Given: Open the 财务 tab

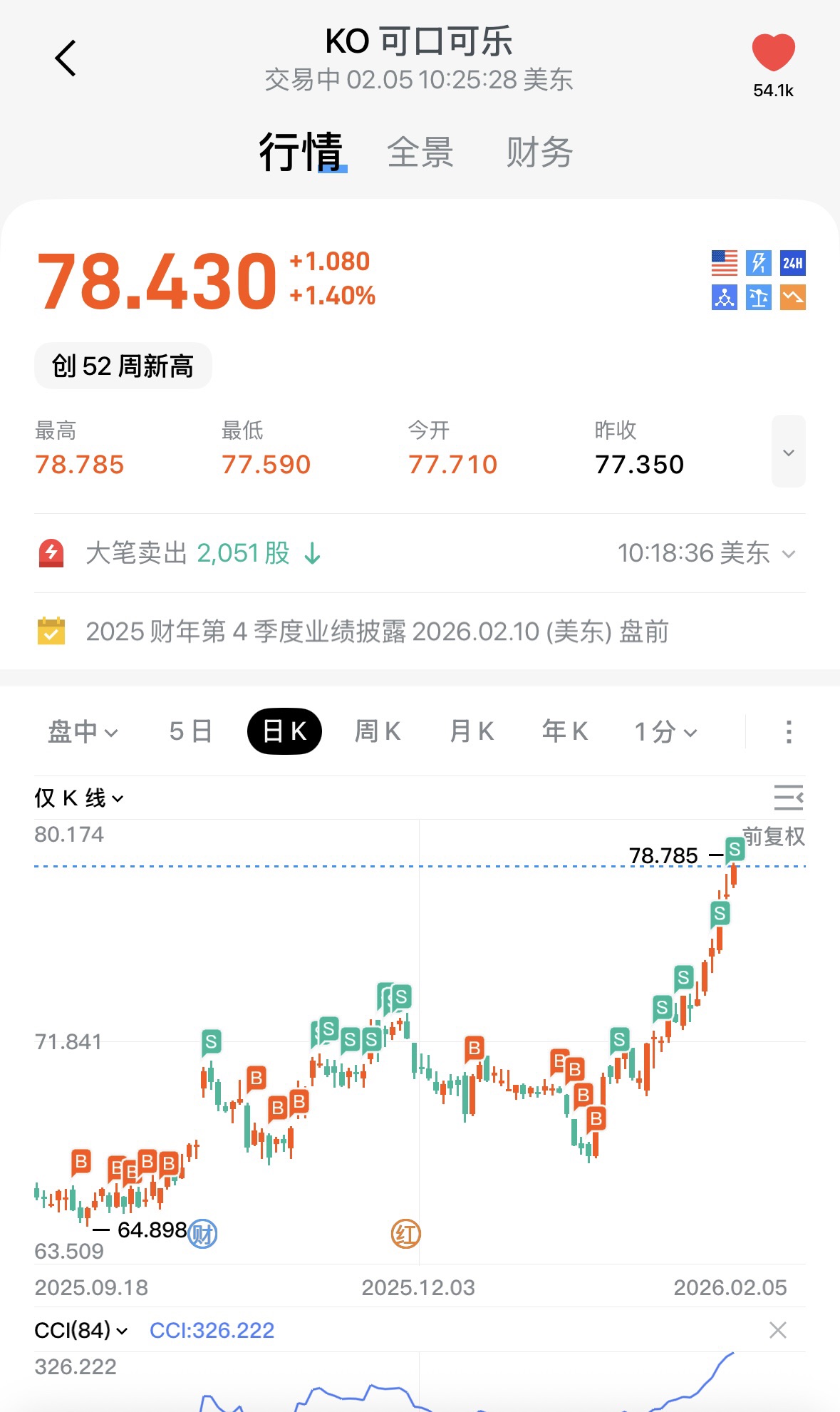Looking at the screenshot, I should click(539, 153).
